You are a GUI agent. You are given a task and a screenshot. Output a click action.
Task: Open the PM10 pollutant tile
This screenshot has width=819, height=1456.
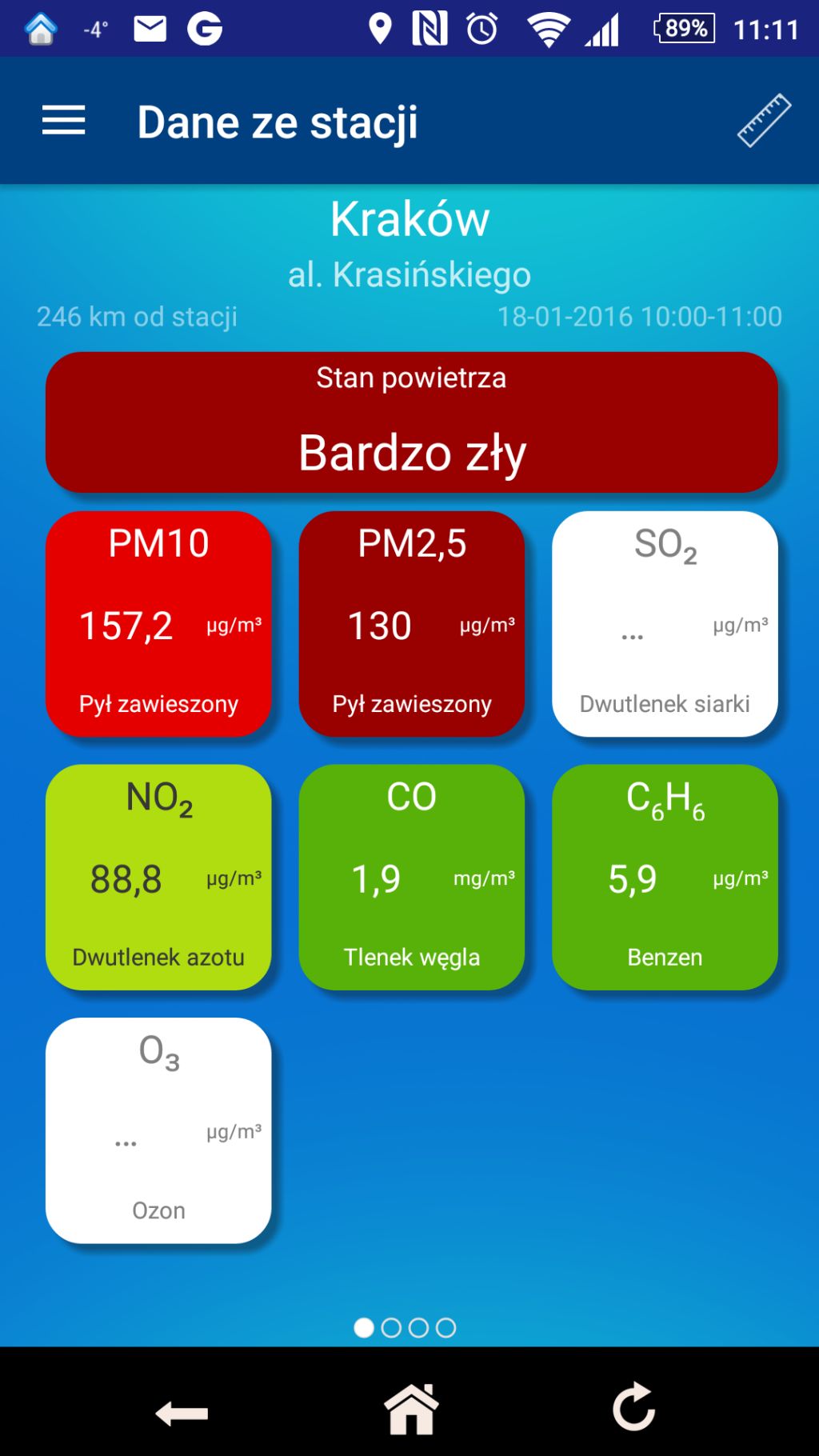click(158, 624)
